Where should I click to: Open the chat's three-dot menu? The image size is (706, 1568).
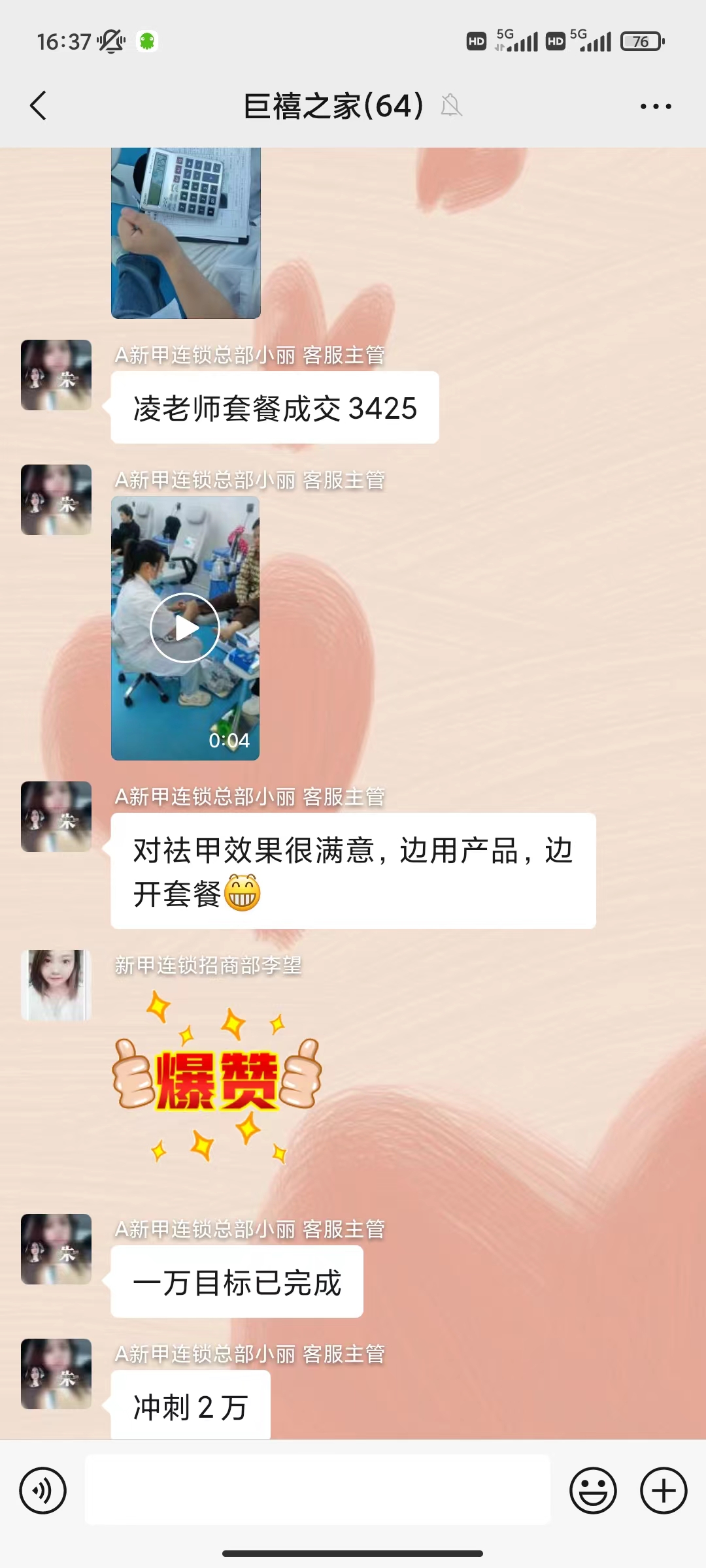pyautogui.click(x=656, y=106)
